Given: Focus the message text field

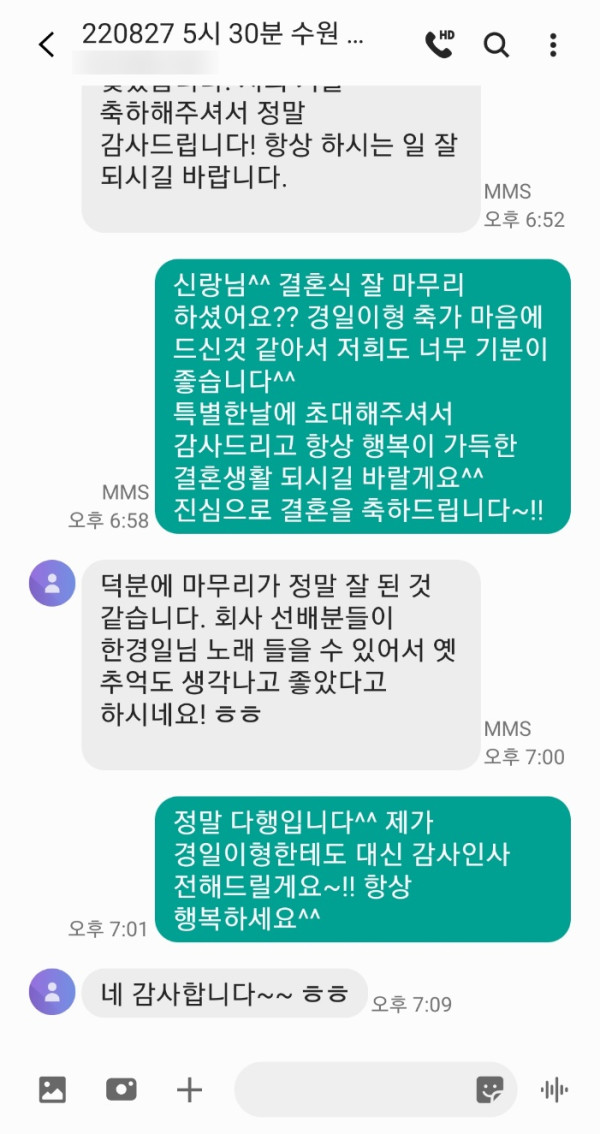Looking at the screenshot, I should tap(350, 1089).
